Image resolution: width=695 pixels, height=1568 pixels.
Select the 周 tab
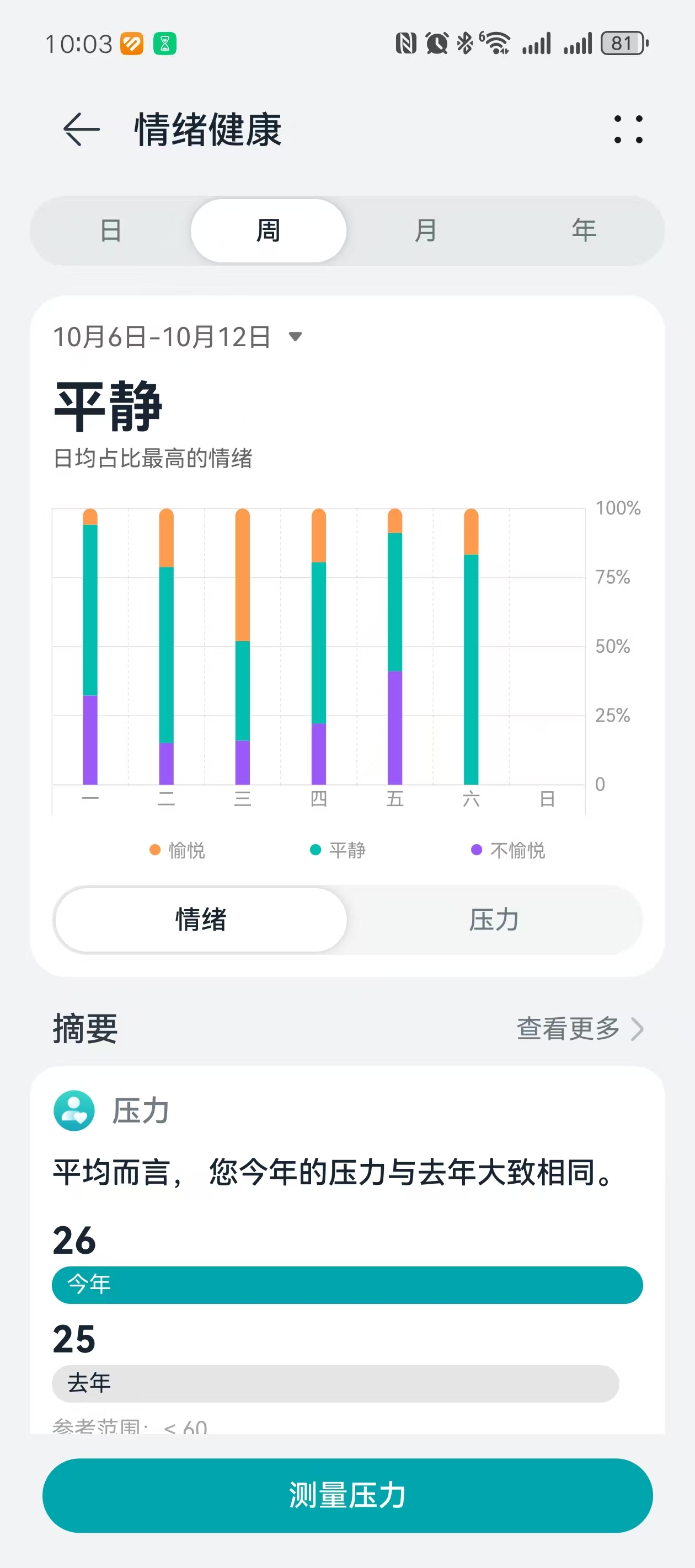pos(268,230)
